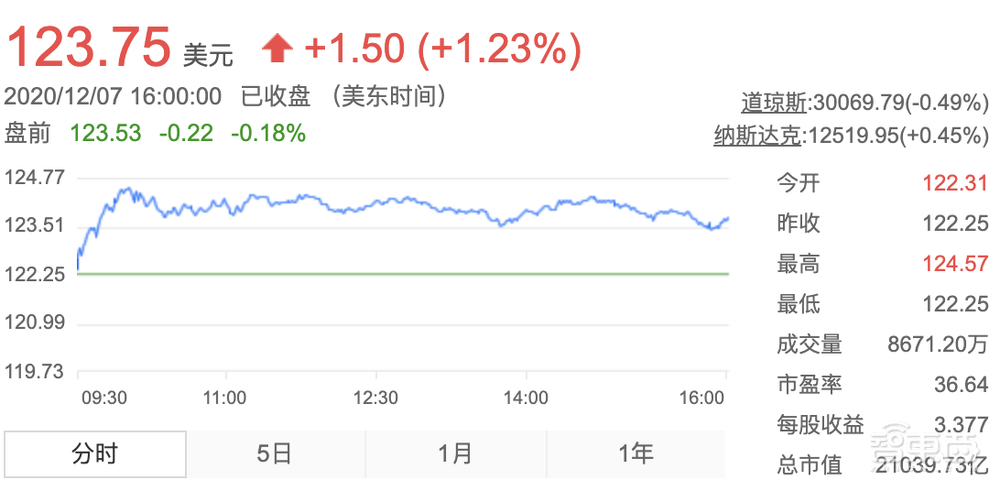Image resolution: width=1000 pixels, height=491 pixels.
Task: Show the 1月 price chart
Action: [x=455, y=454]
